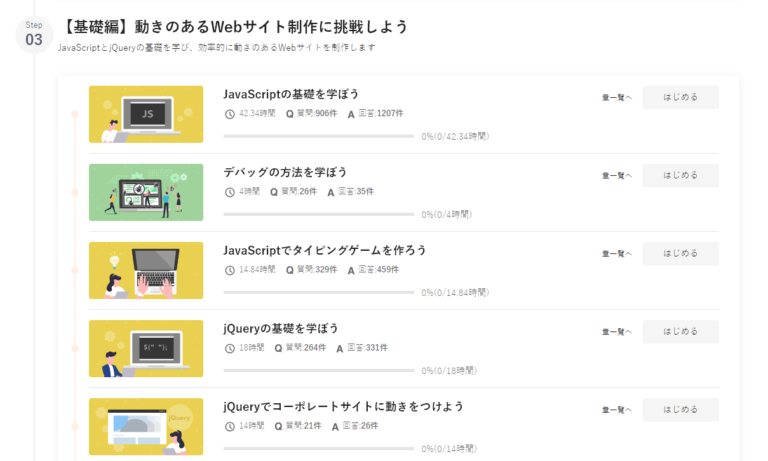The image size is (768, 461).
Task: Select the jQueryコーポレートサイト course thumbnail
Action: point(146,426)
